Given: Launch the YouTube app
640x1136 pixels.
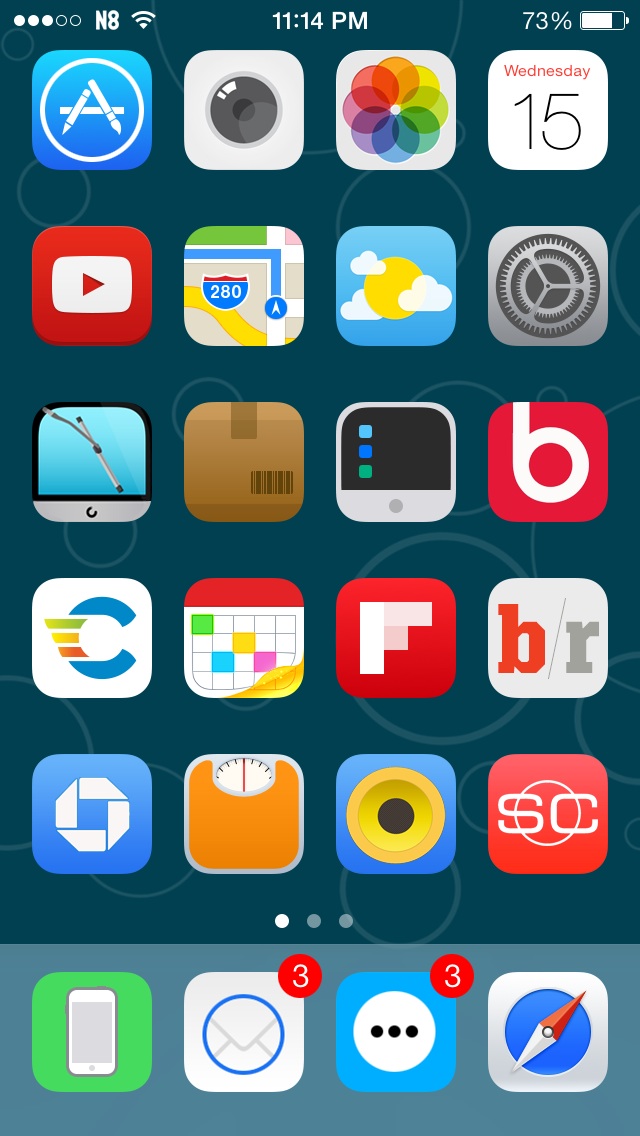Looking at the screenshot, I should click(x=92, y=286).
